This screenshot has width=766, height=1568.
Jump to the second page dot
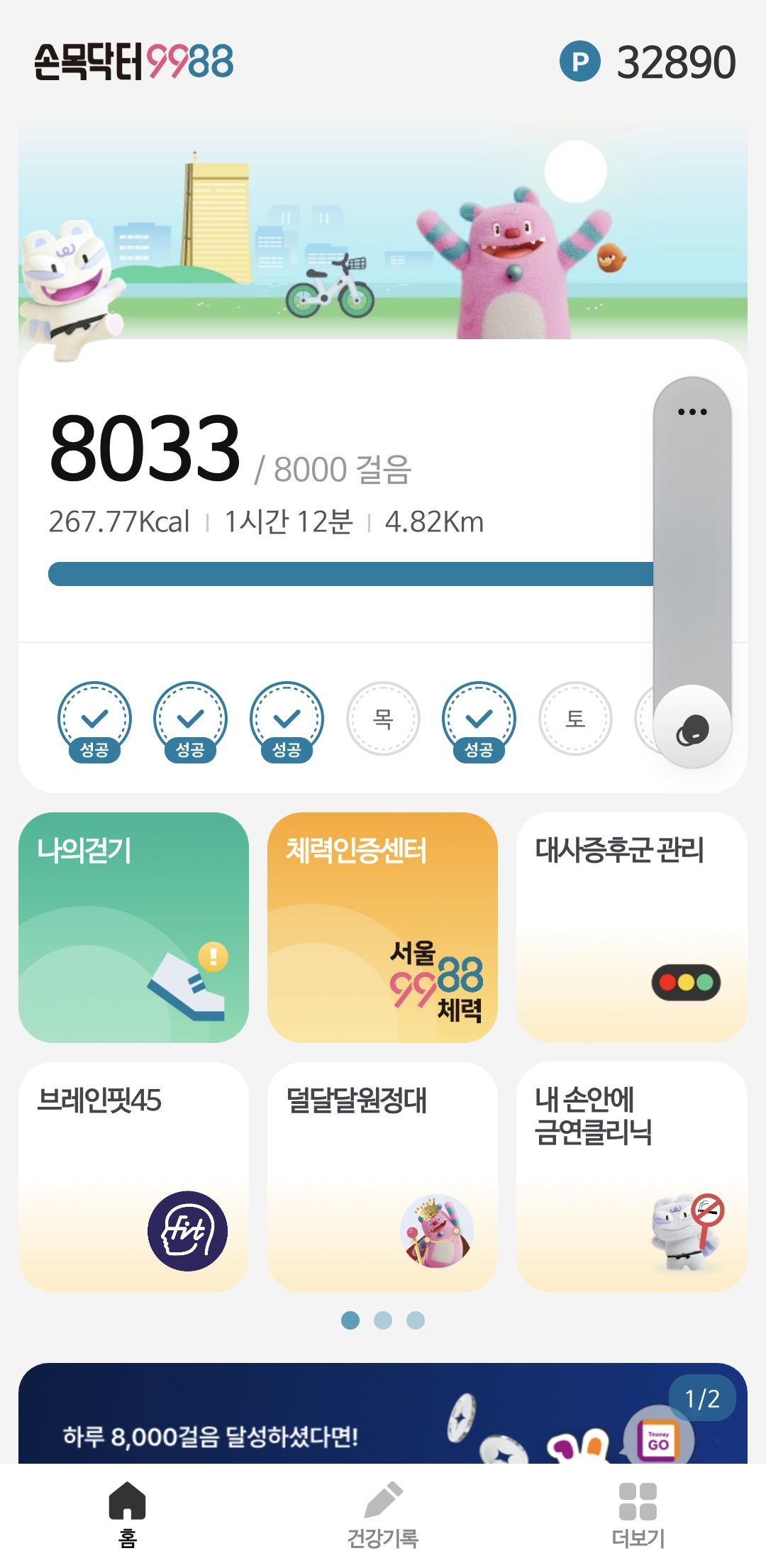click(x=383, y=1320)
